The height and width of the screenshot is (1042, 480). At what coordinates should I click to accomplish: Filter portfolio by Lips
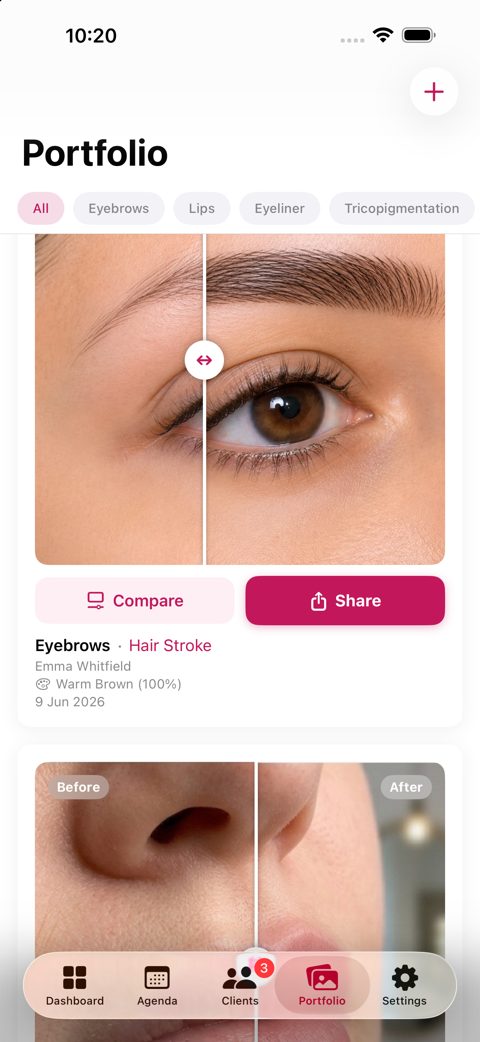201,208
